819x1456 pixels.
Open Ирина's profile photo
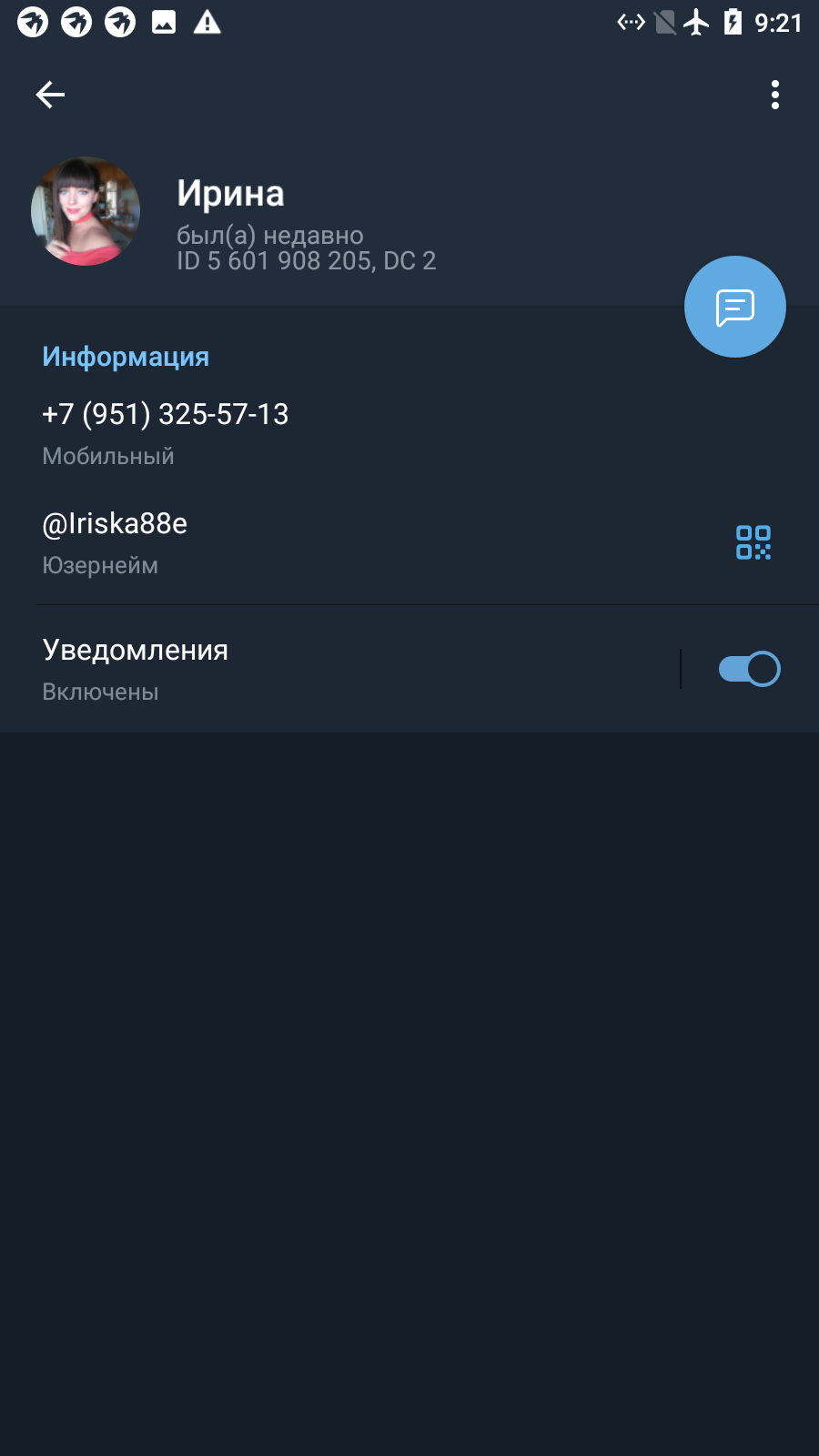click(86, 211)
